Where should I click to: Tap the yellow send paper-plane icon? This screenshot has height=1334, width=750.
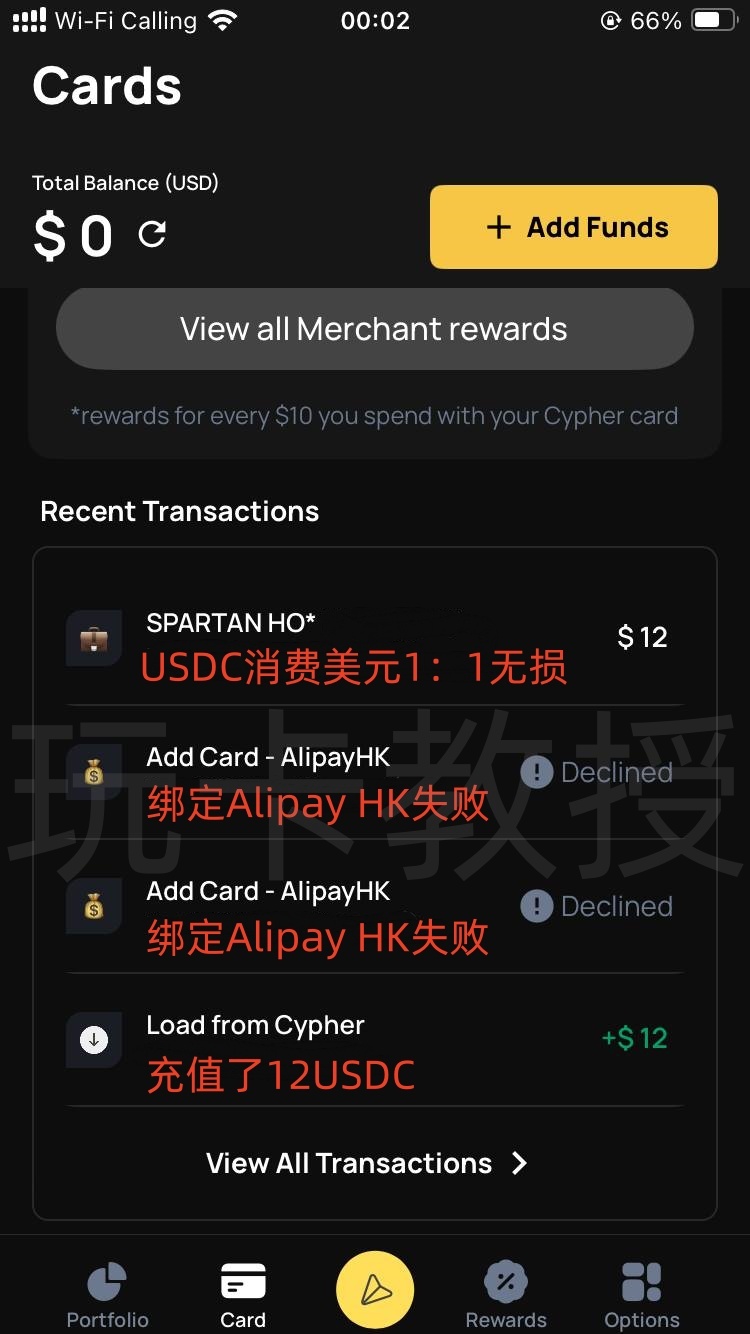click(x=375, y=1290)
